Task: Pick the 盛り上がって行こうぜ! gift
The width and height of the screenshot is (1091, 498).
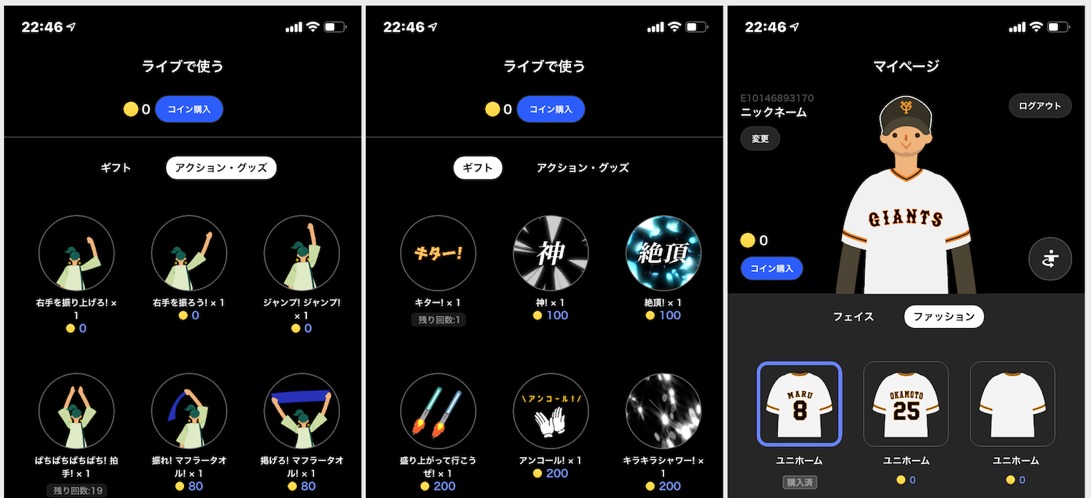Action: coord(438,411)
